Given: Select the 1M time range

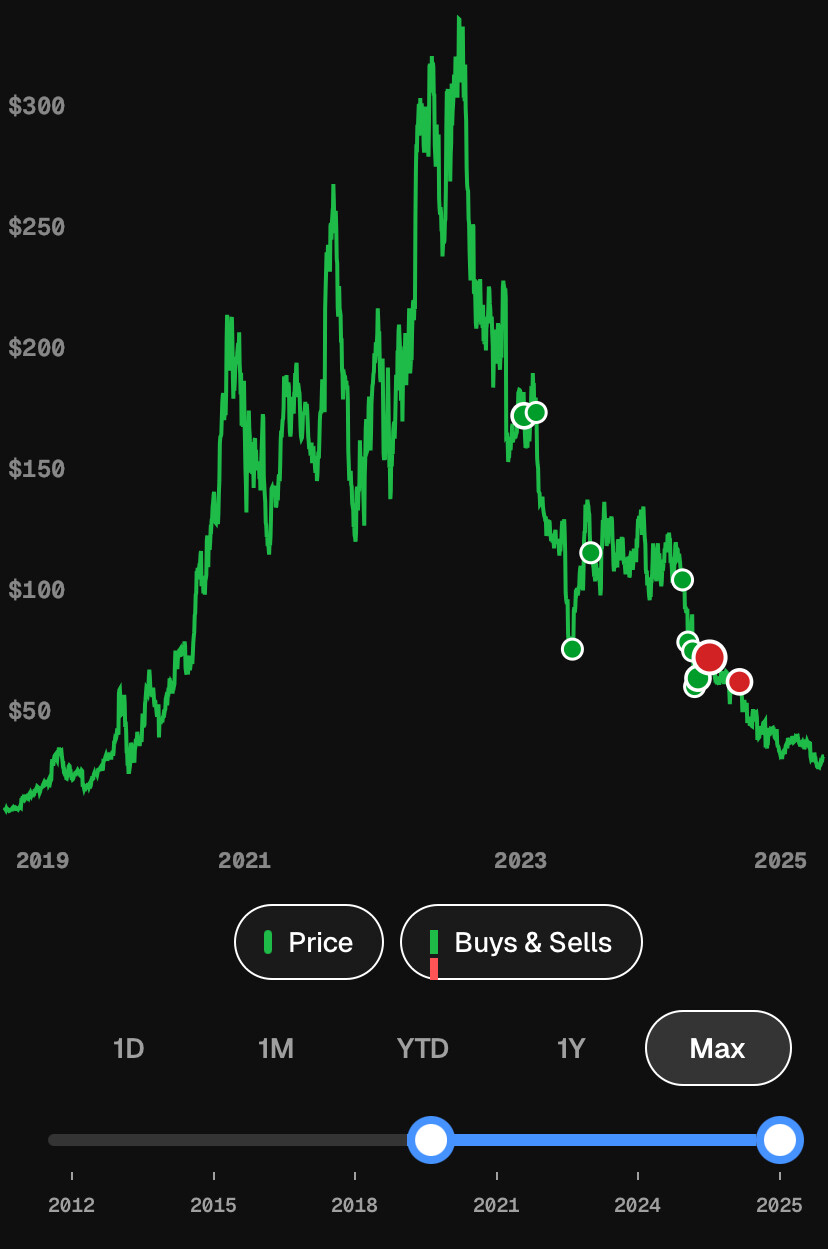Looking at the screenshot, I should (276, 1048).
